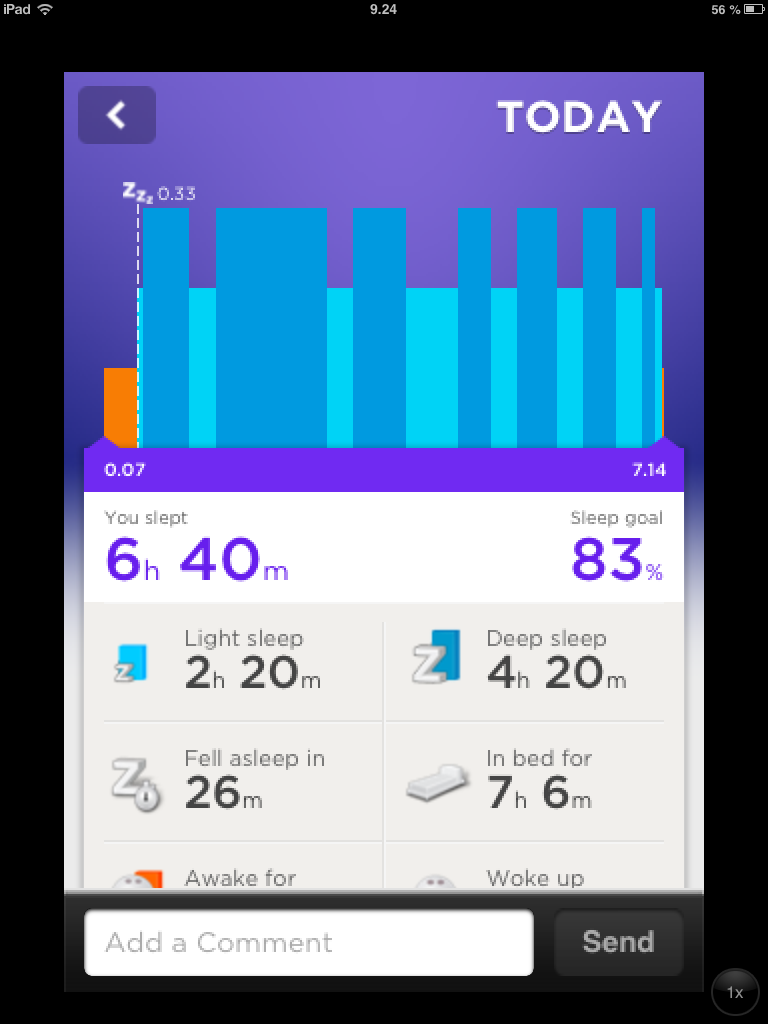Toggle the 1x zoom scale button
This screenshot has width=768, height=1024.
735,992
